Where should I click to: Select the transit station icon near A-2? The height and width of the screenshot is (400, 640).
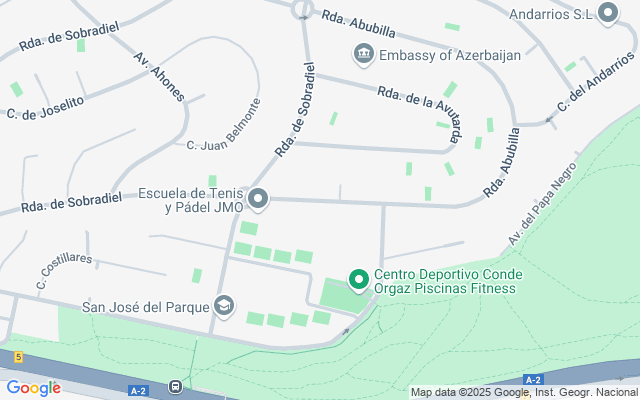(x=176, y=386)
